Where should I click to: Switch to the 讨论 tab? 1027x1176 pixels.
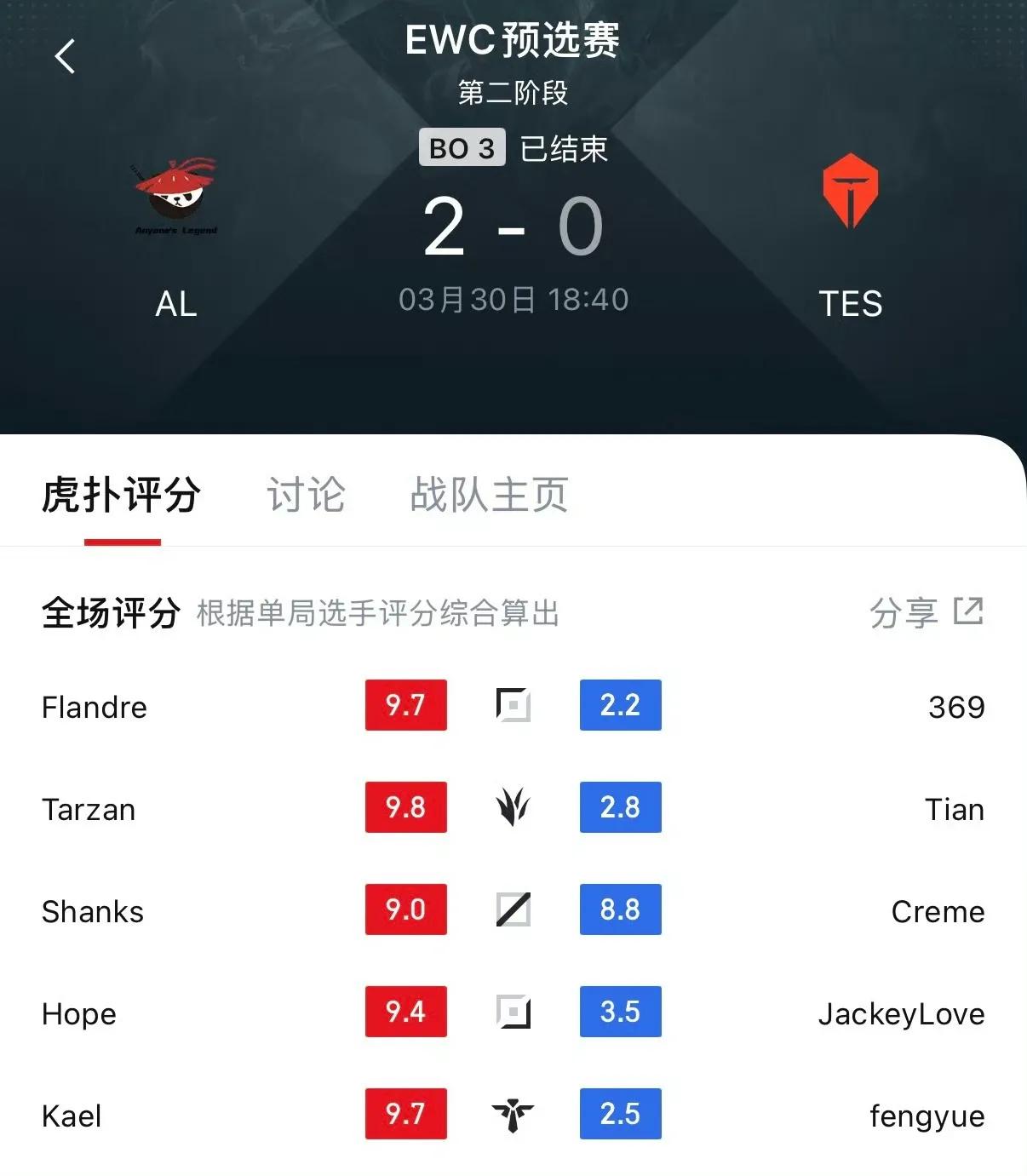pyautogui.click(x=306, y=494)
